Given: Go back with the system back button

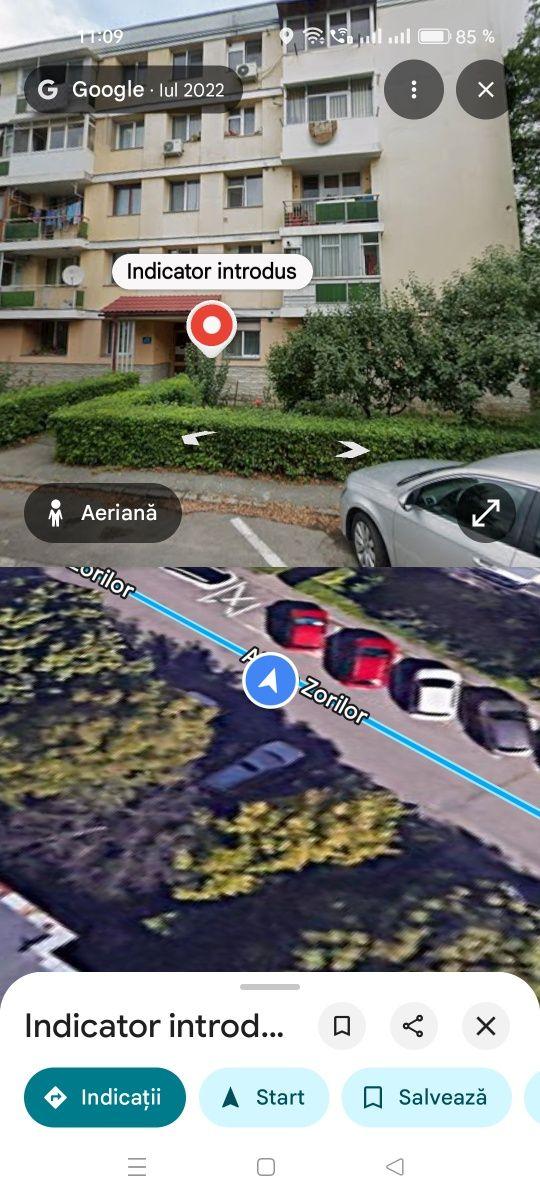Looking at the screenshot, I should tap(395, 1166).
